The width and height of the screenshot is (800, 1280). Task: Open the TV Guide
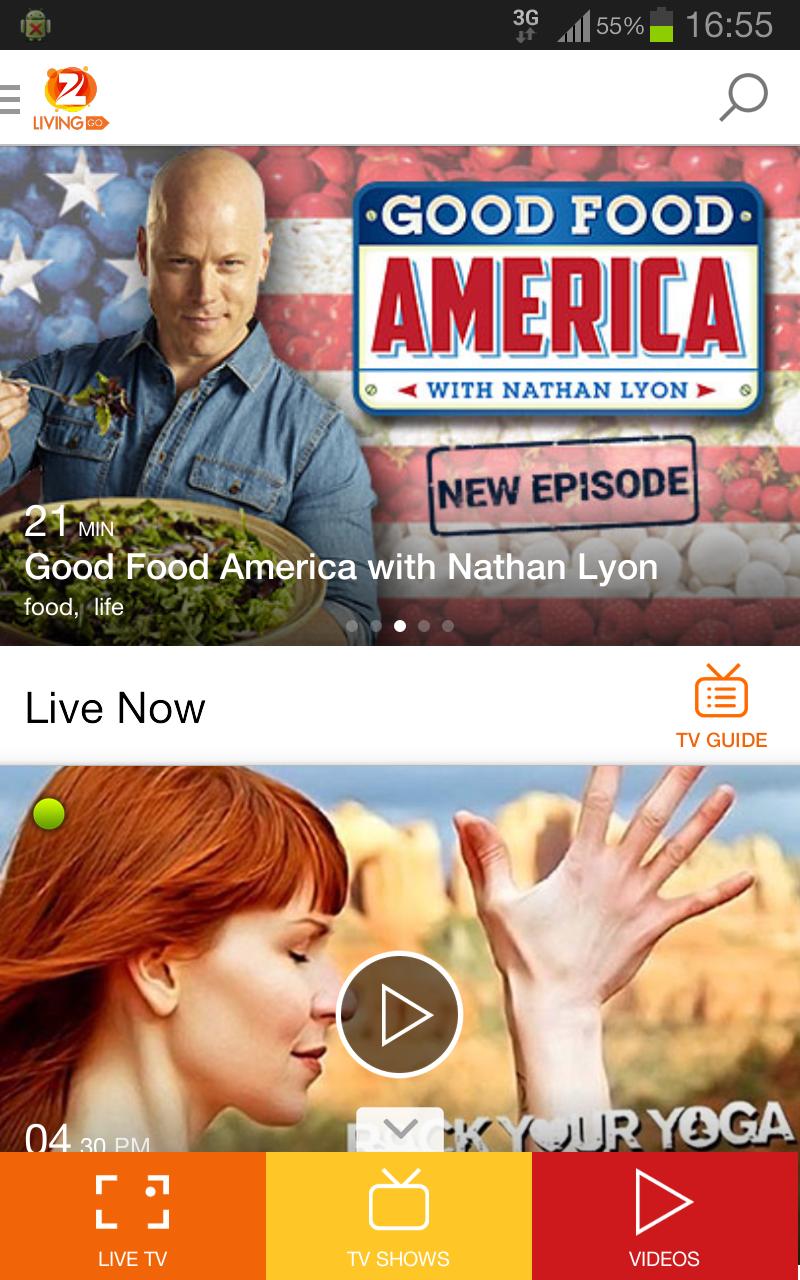click(x=721, y=706)
